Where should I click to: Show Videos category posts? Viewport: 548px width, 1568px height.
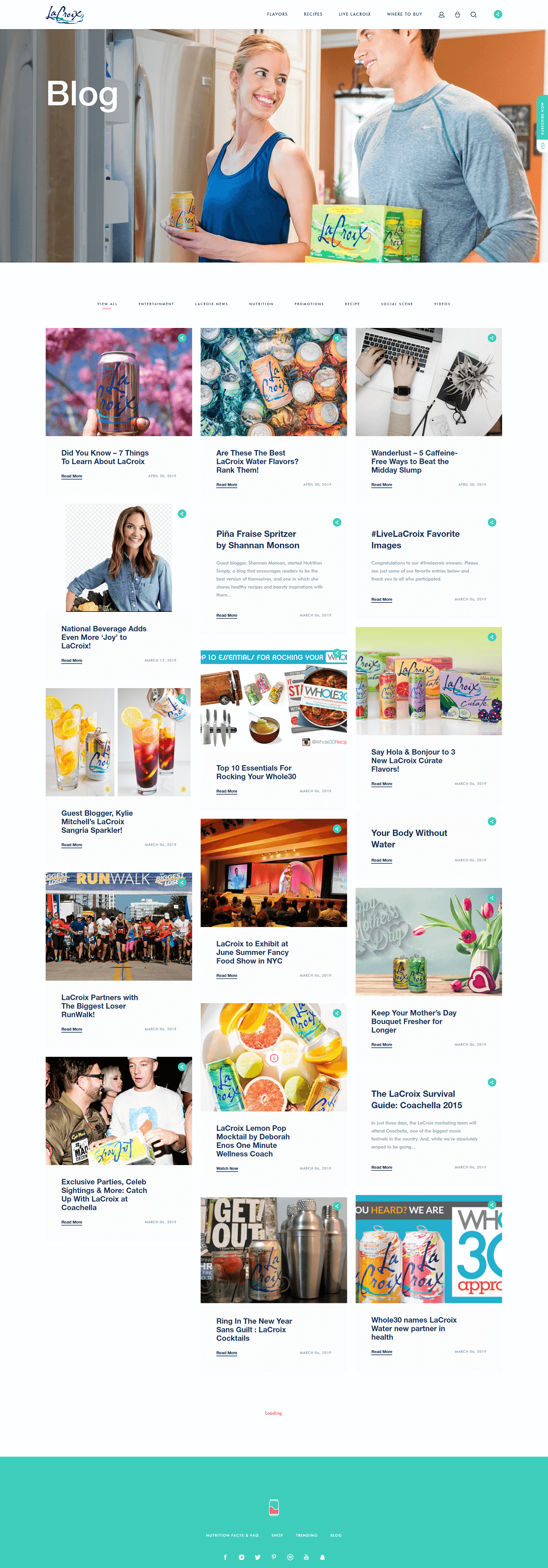(442, 304)
